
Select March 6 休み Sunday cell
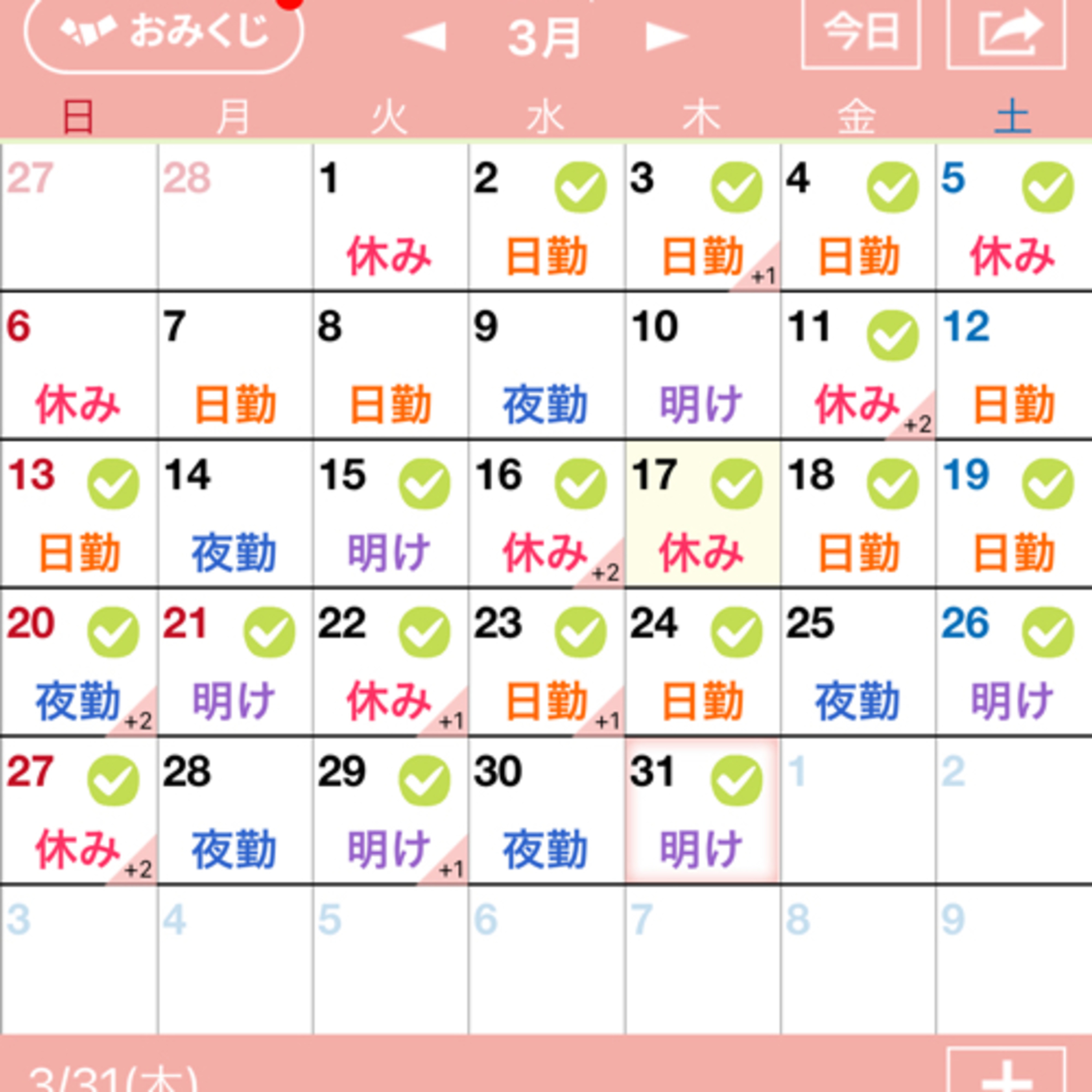tap(79, 366)
